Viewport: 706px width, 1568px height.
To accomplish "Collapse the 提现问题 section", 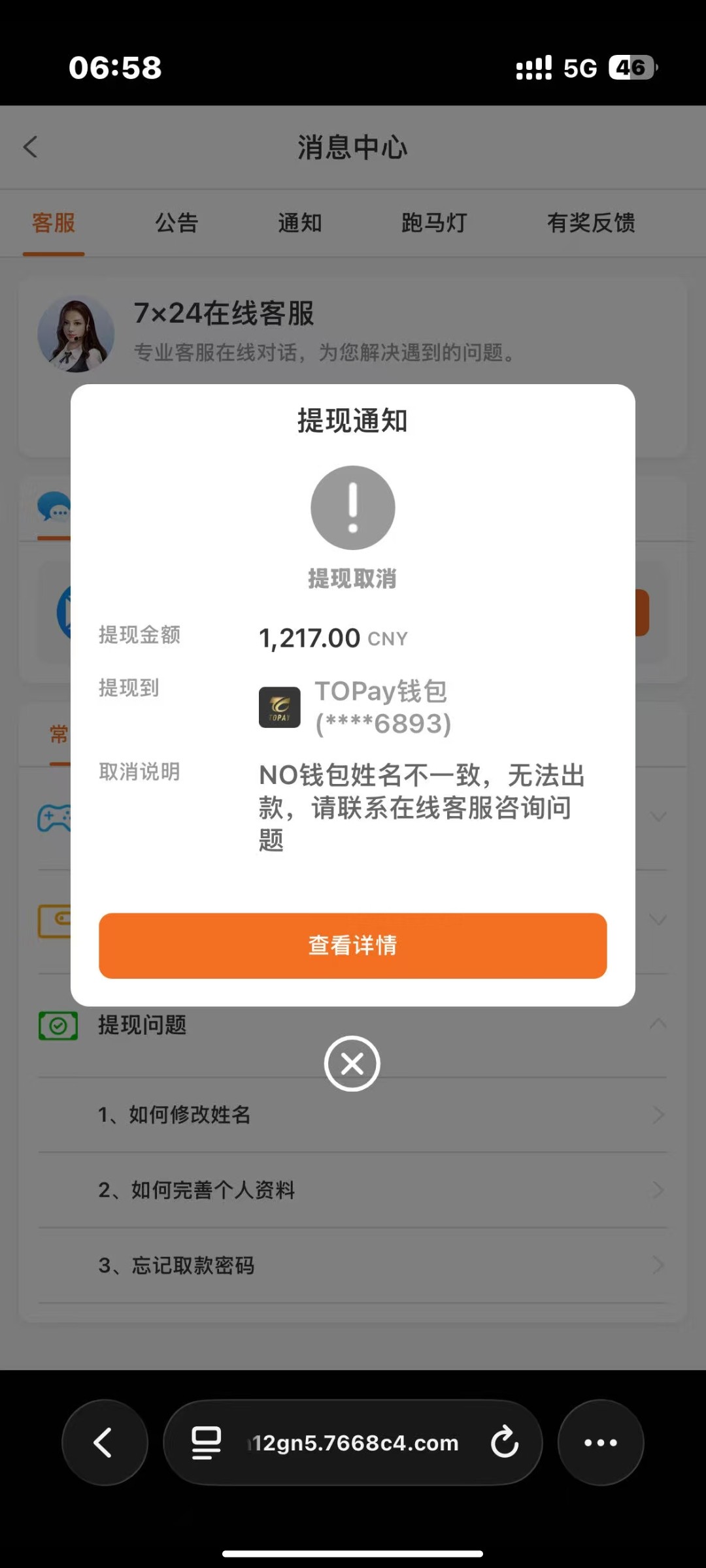I will click(658, 1024).
